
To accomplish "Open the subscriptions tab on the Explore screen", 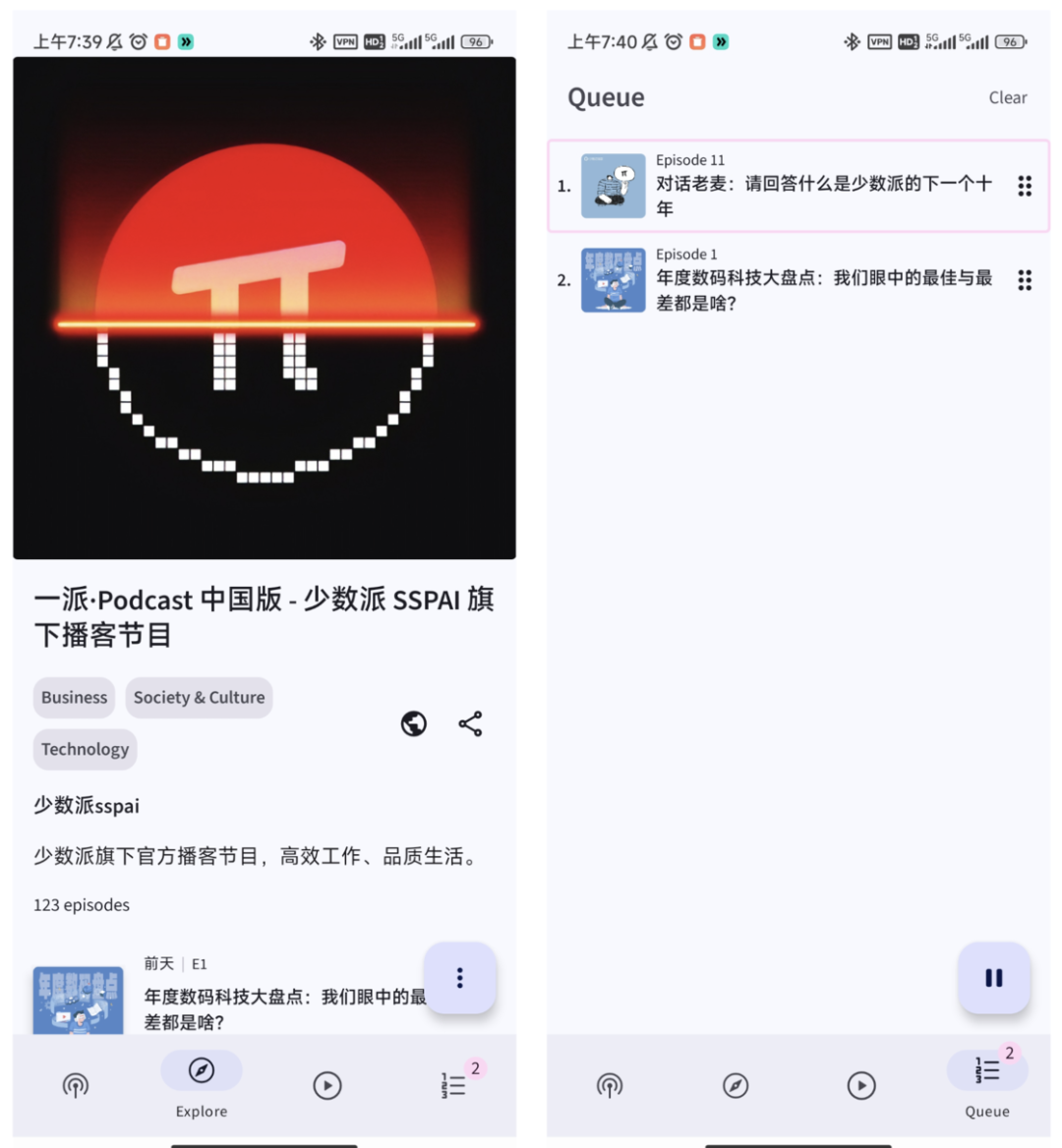I will [76, 1085].
